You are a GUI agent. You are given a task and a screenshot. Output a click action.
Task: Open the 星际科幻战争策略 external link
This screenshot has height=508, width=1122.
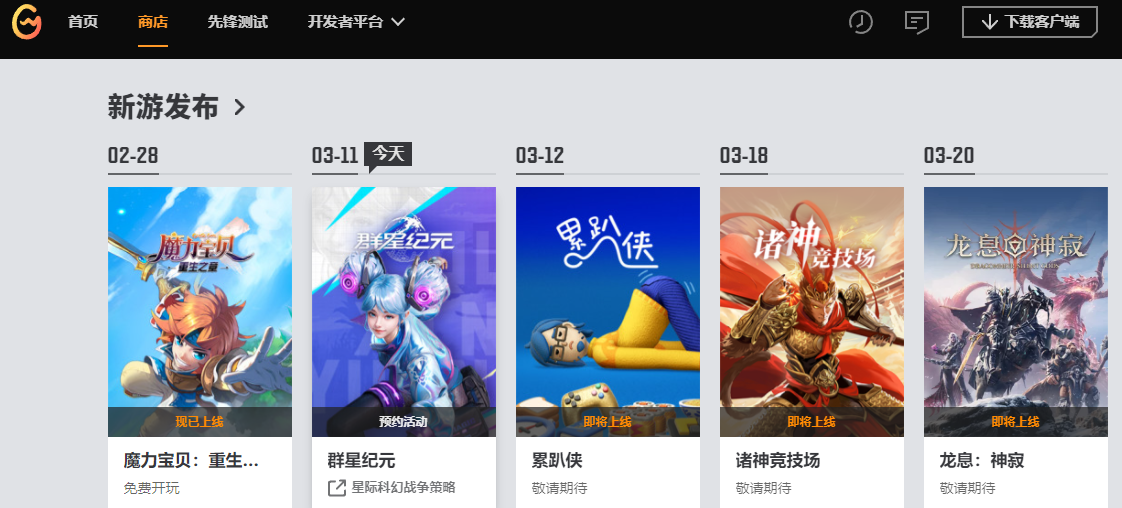click(393, 488)
